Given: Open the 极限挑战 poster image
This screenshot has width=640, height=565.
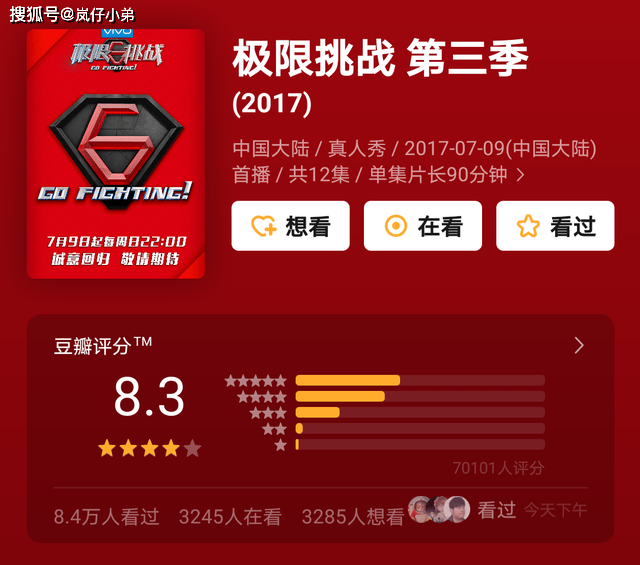Looking at the screenshot, I should coord(116,154).
